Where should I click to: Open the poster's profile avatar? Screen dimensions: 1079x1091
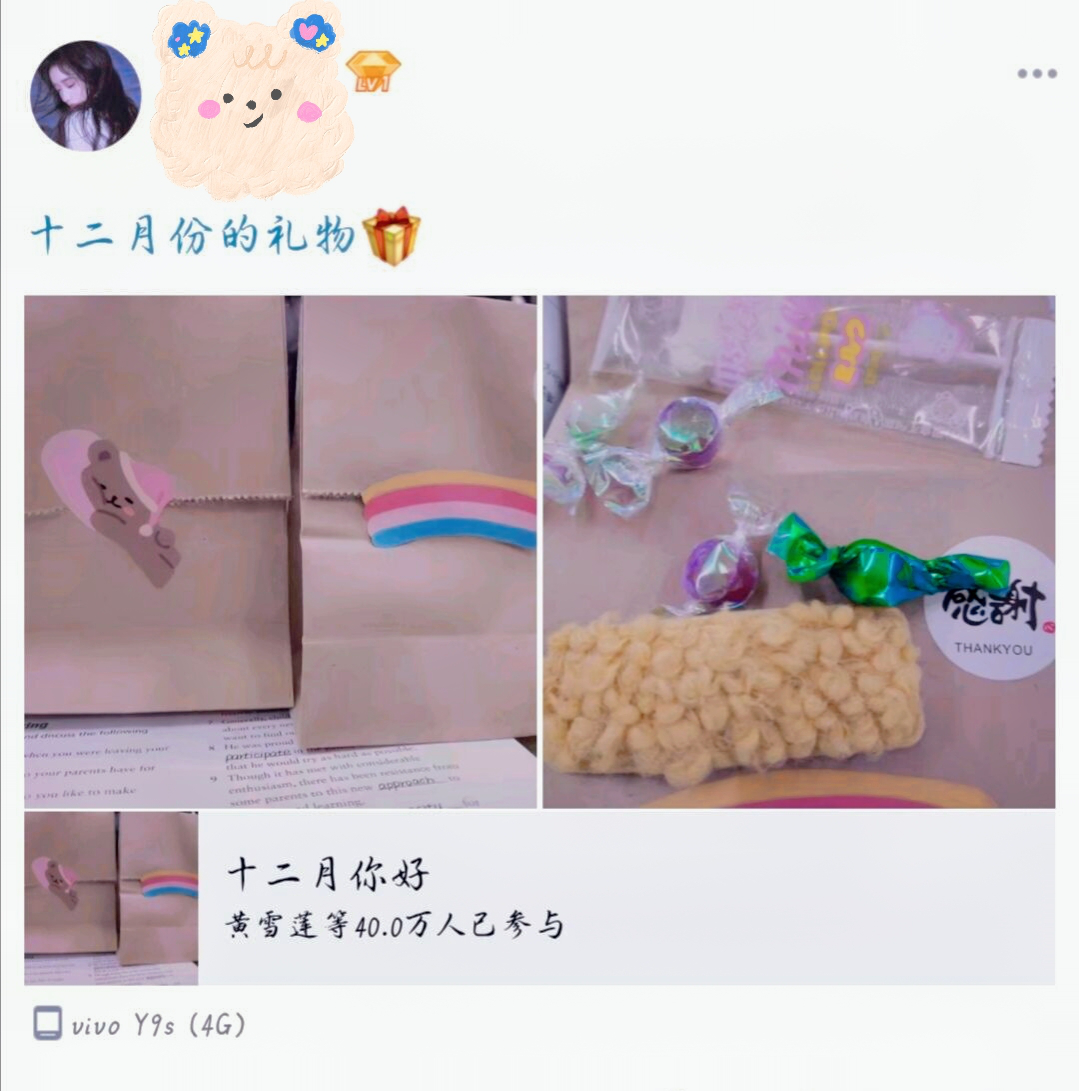86,96
